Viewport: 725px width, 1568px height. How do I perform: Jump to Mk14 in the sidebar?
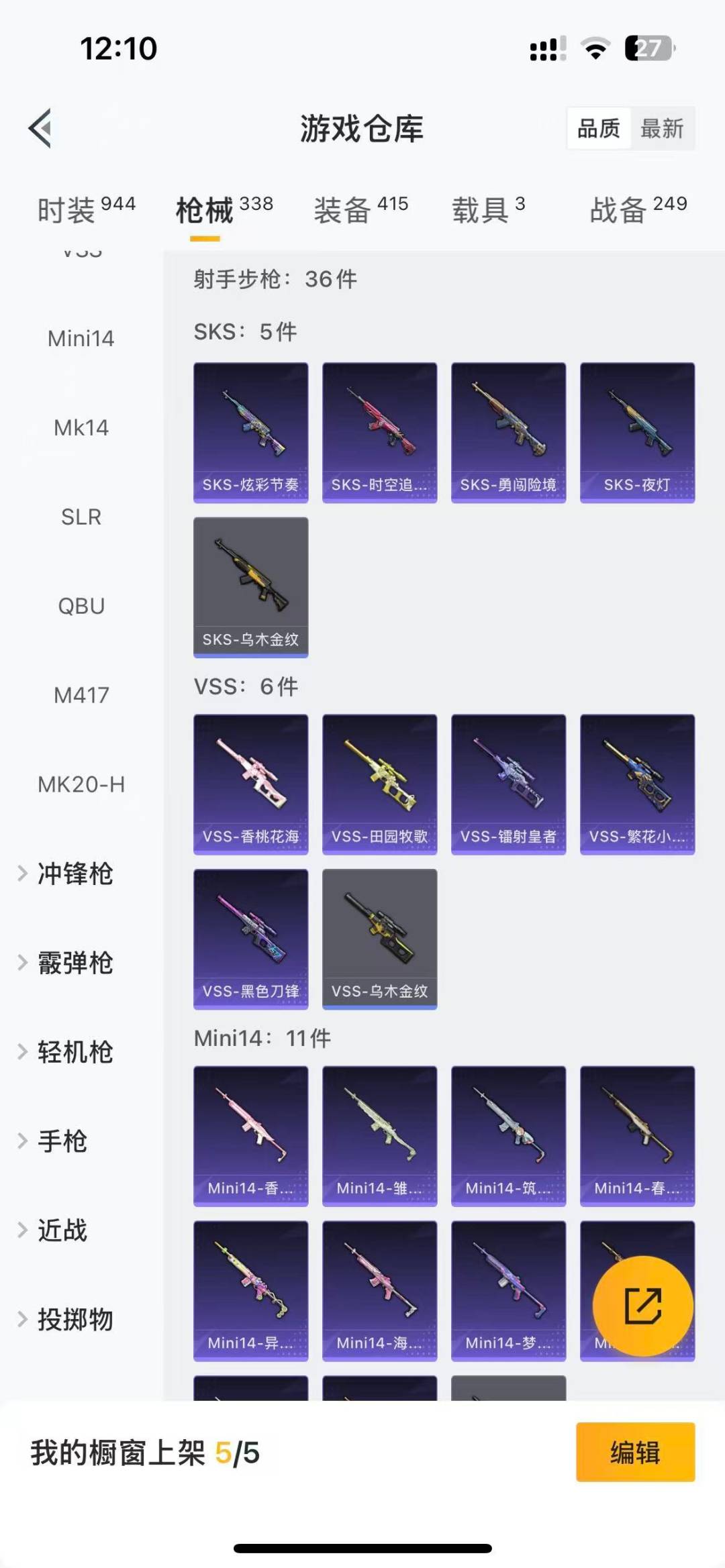coord(81,427)
